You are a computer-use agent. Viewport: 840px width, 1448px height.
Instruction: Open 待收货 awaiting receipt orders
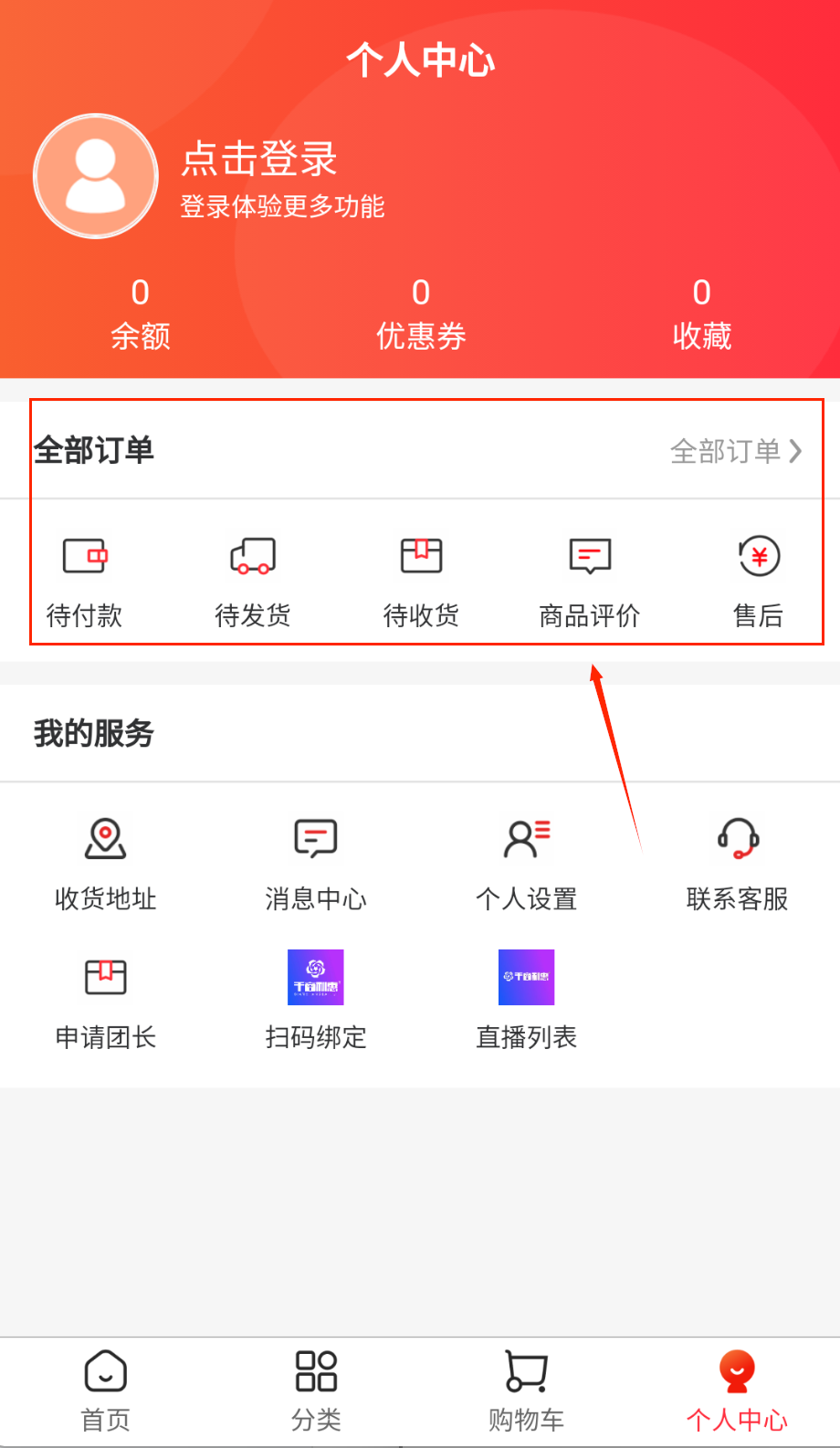click(421, 580)
